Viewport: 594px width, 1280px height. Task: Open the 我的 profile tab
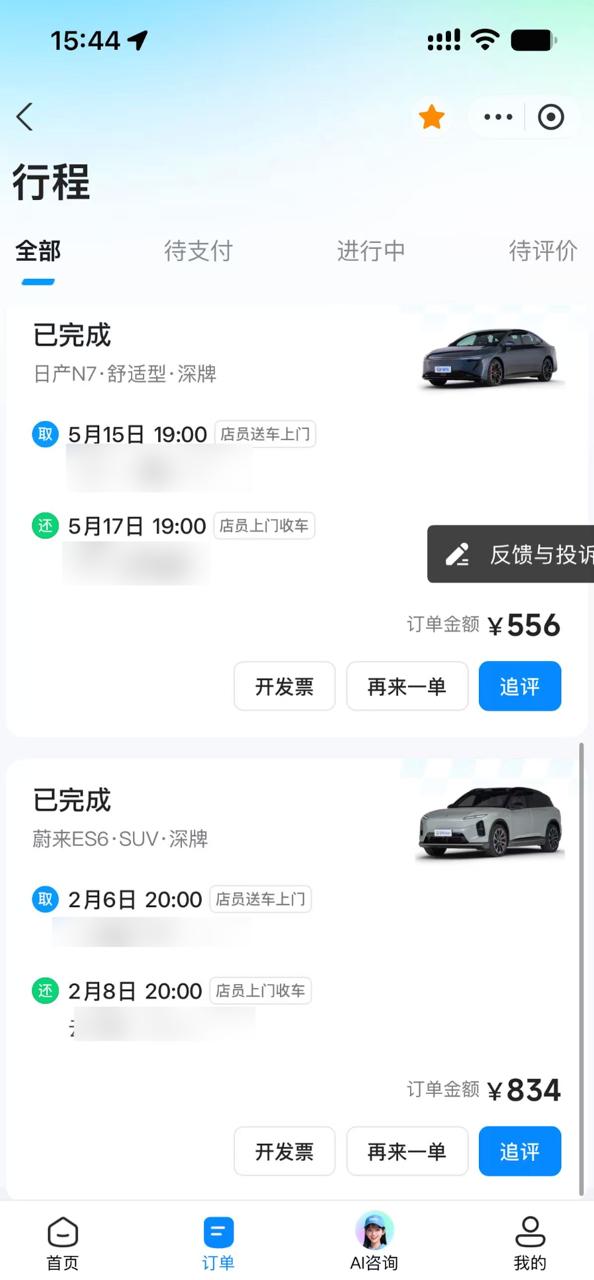pyautogui.click(x=530, y=1243)
